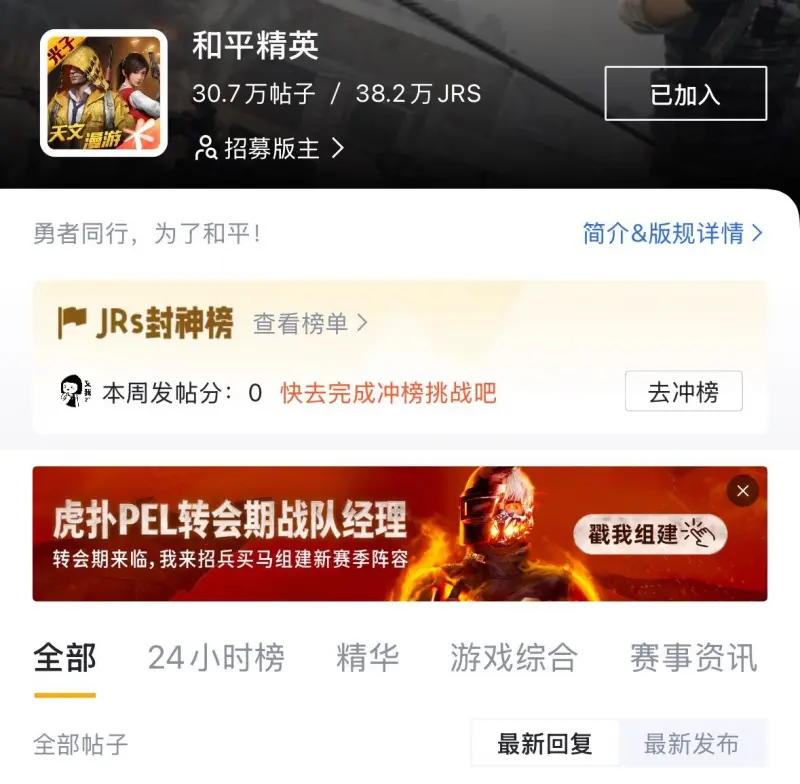Switch to the 24小时榜 tab

click(216, 658)
